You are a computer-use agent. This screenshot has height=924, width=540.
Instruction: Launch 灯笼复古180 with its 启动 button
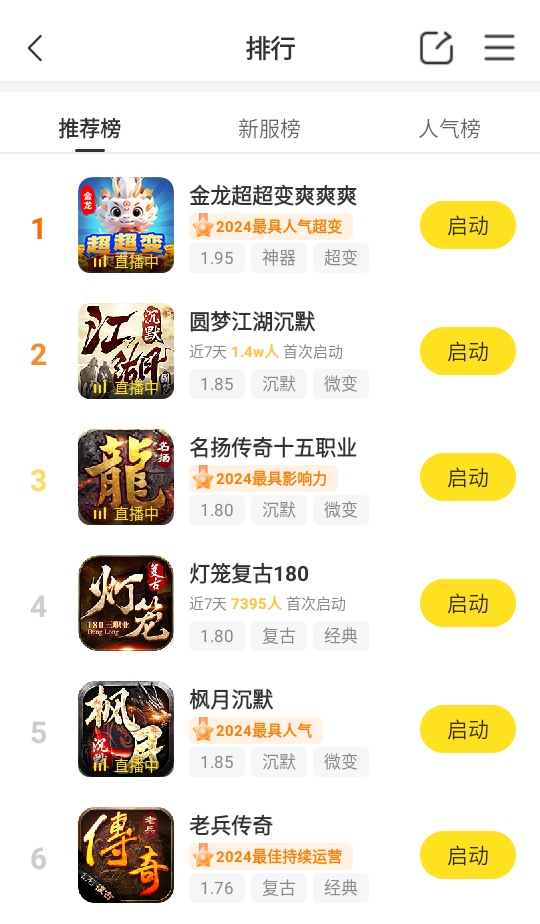[x=468, y=603]
